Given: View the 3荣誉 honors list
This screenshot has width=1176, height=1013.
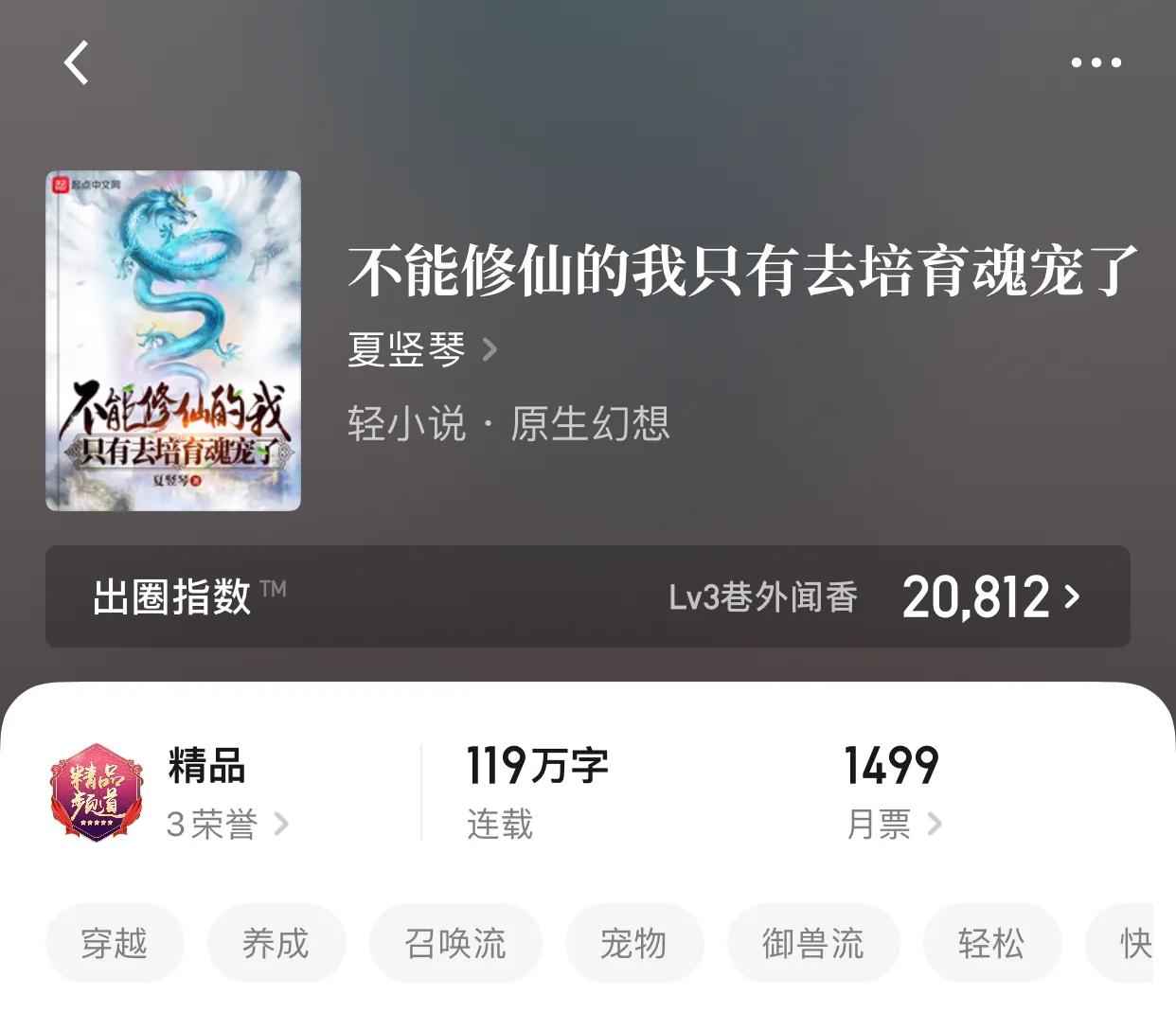Looking at the screenshot, I should [227, 824].
